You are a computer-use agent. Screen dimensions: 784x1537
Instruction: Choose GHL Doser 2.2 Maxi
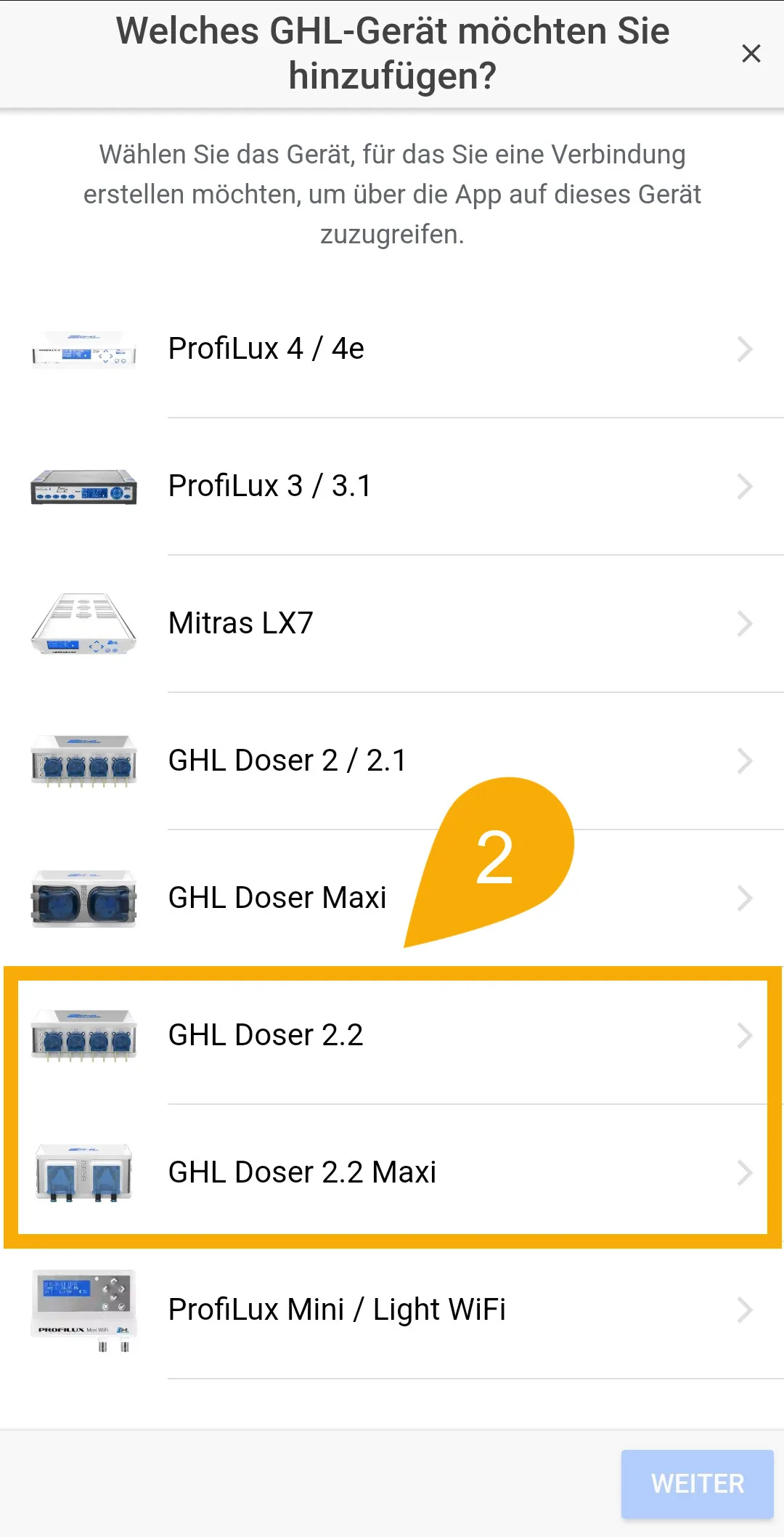click(392, 1173)
